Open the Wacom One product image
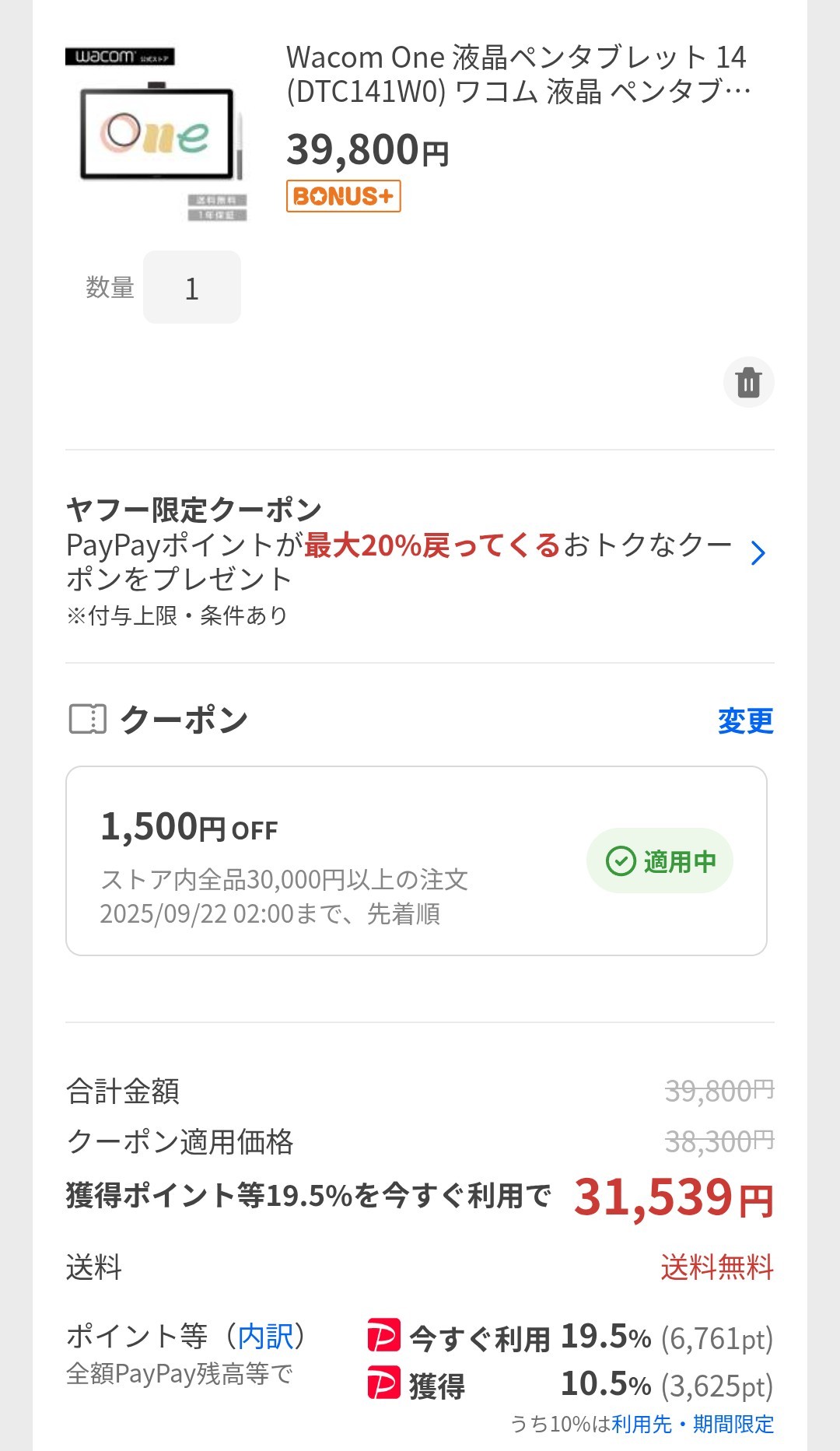Image resolution: width=840 pixels, height=1451 pixels. [158, 134]
